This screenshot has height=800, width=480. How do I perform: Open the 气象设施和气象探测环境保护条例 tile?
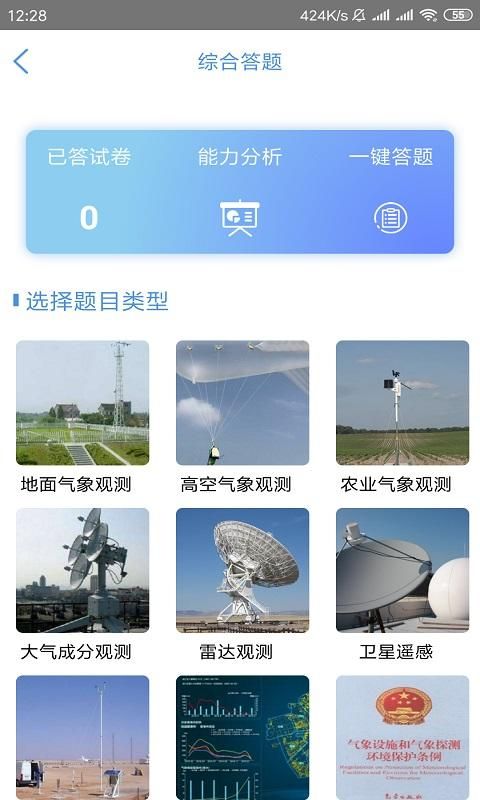(x=402, y=738)
